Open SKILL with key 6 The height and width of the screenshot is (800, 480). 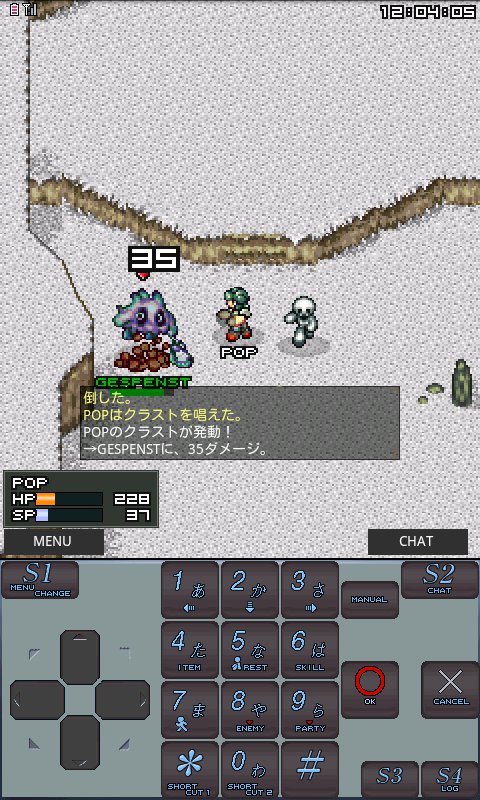(310, 649)
